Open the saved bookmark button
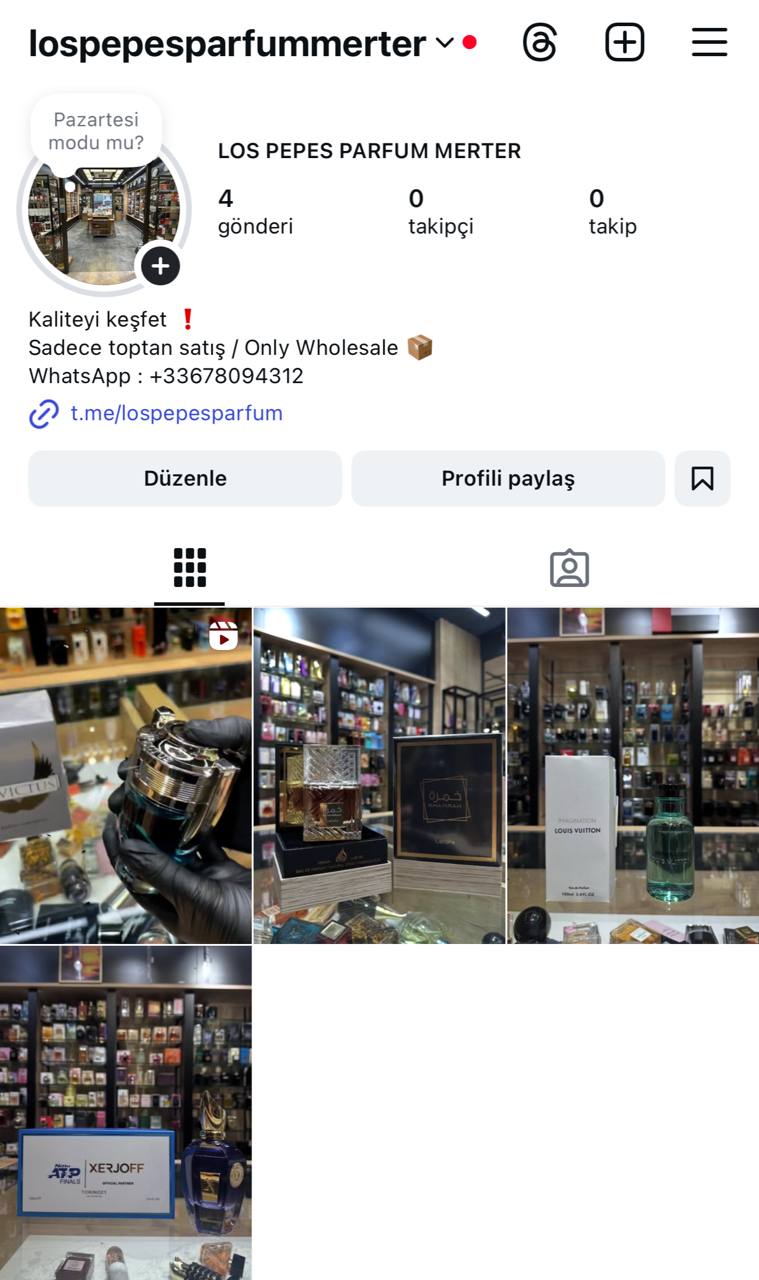The width and height of the screenshot is (759, 1280). pos(703,478)
